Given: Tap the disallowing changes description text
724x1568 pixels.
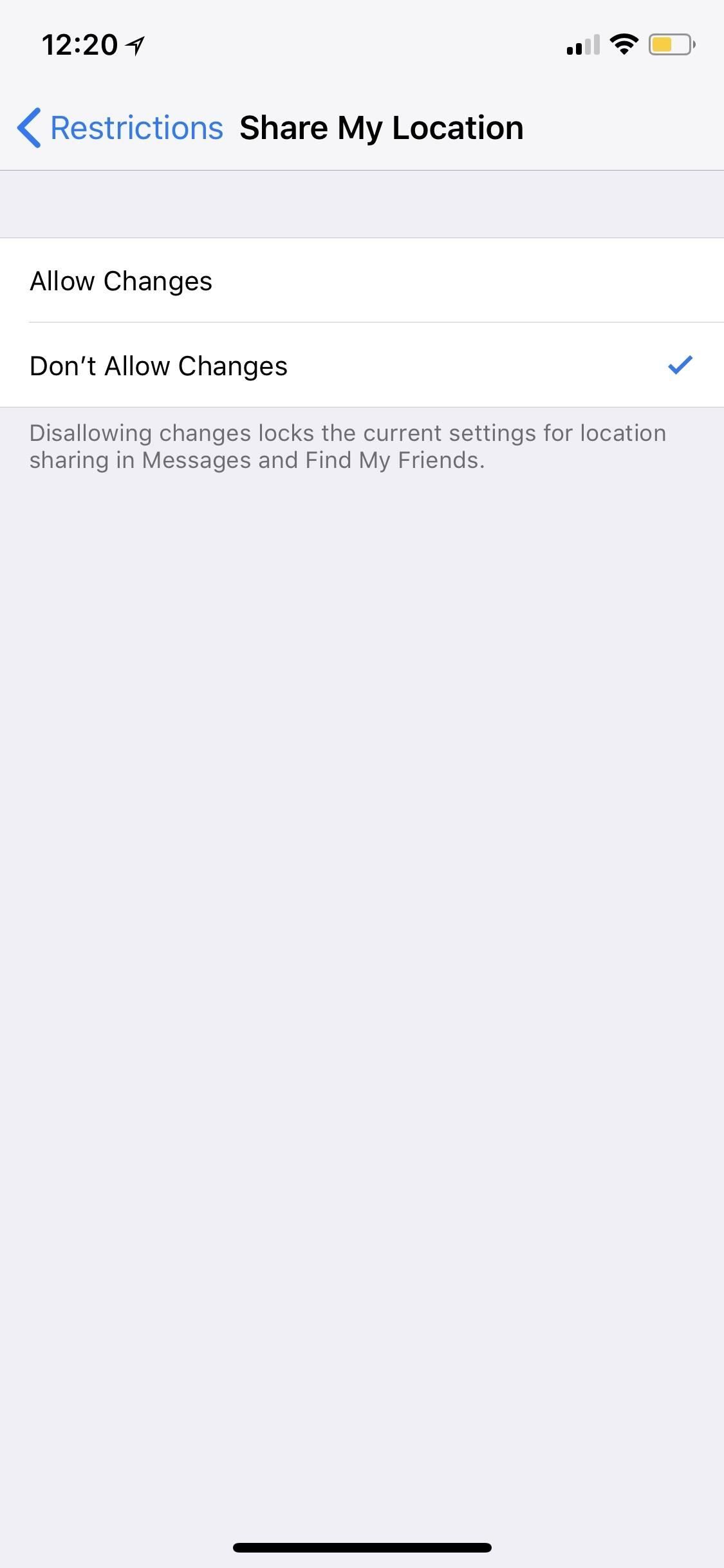Looking at the screenshot, I should point(348,445).
